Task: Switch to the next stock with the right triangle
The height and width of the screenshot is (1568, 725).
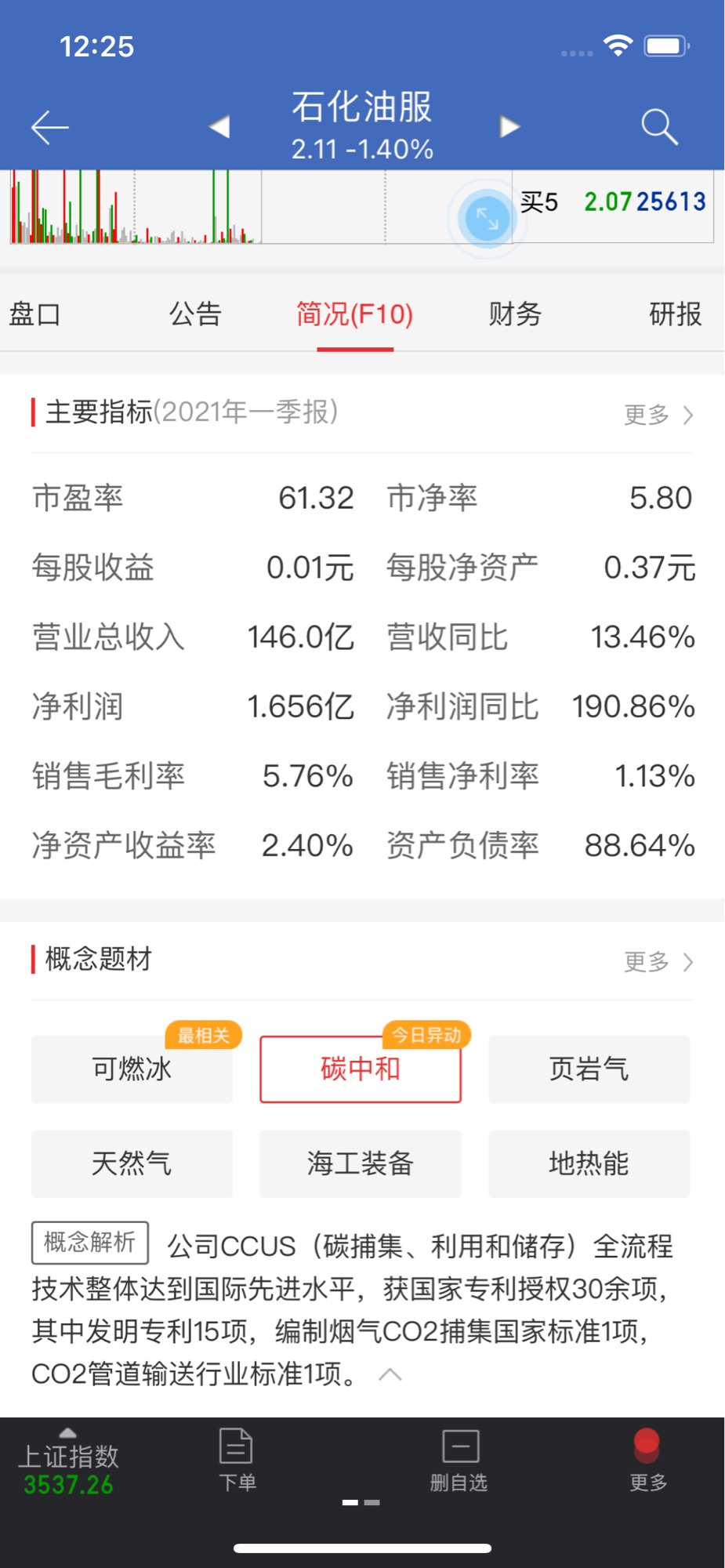Action: click(509, 126)
